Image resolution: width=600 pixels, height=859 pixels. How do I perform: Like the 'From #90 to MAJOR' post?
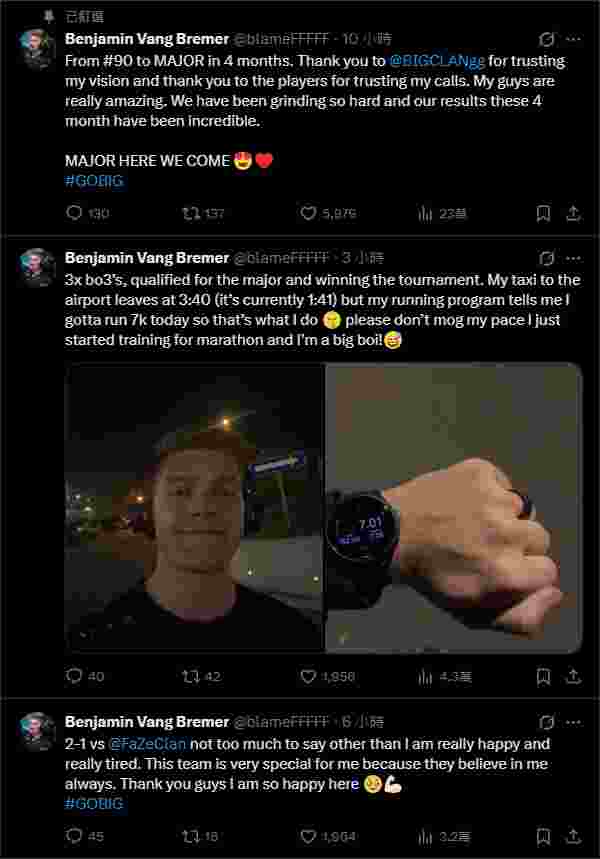coord(309,213)
